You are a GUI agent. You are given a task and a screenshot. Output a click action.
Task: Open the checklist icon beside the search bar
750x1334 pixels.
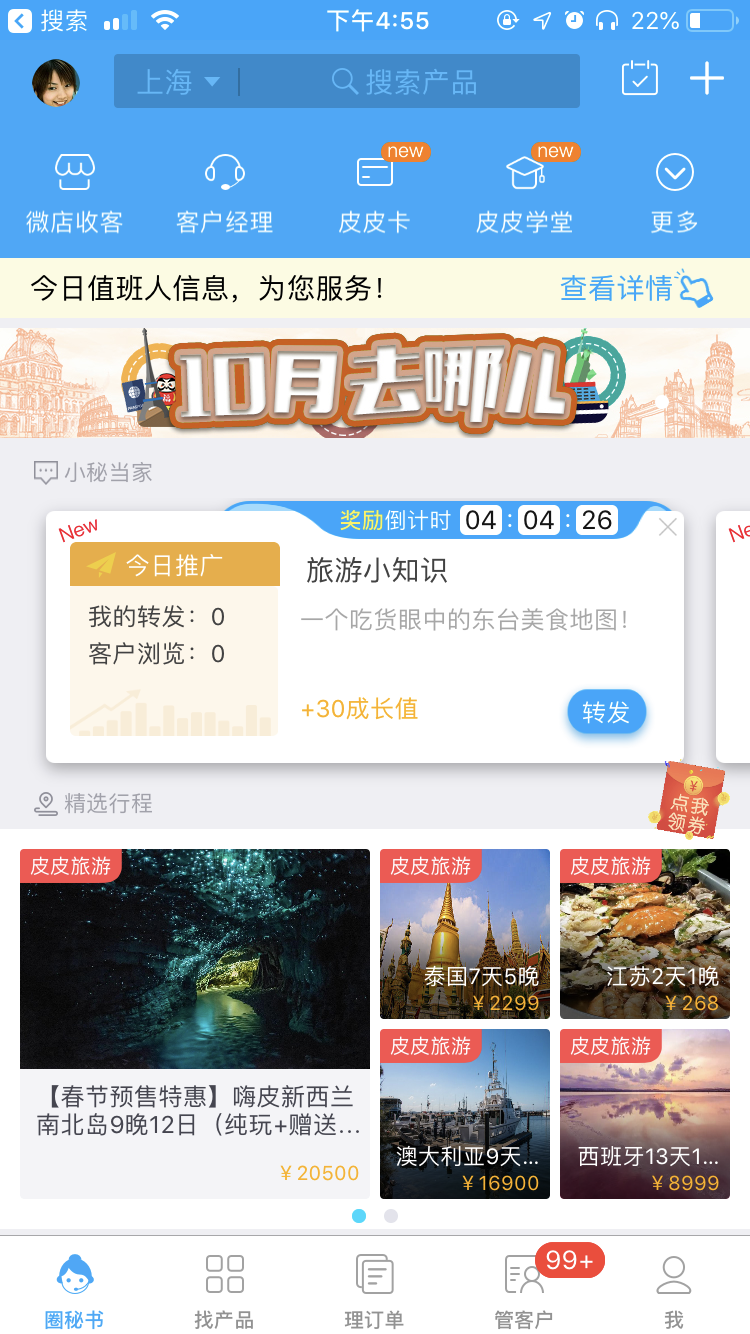pyautogui.click(x=640, y=78)
